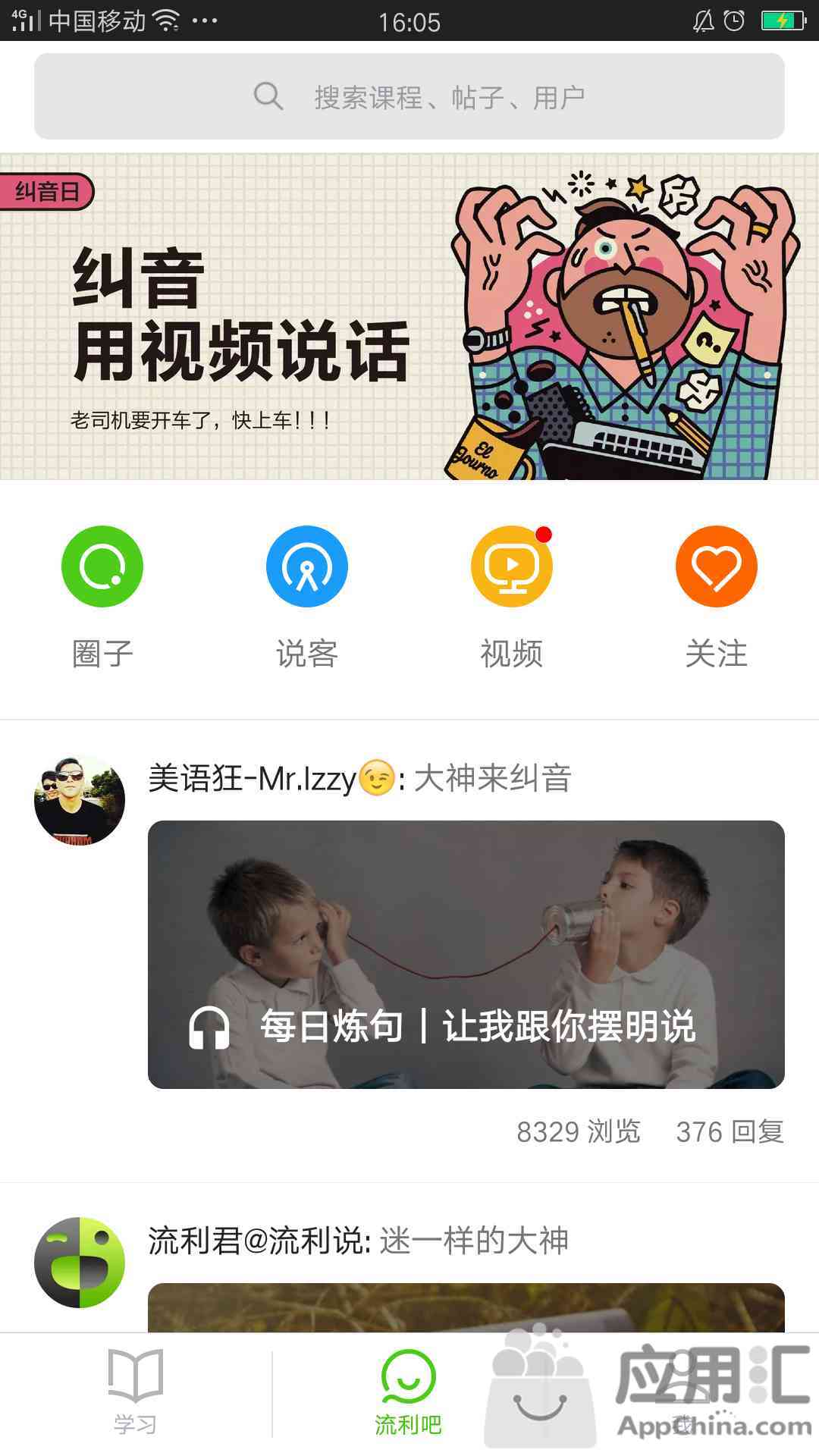Open 流利君@流利说's avatar
The height and width of the screenshot is (1456, 819).
click(80, 1263)
